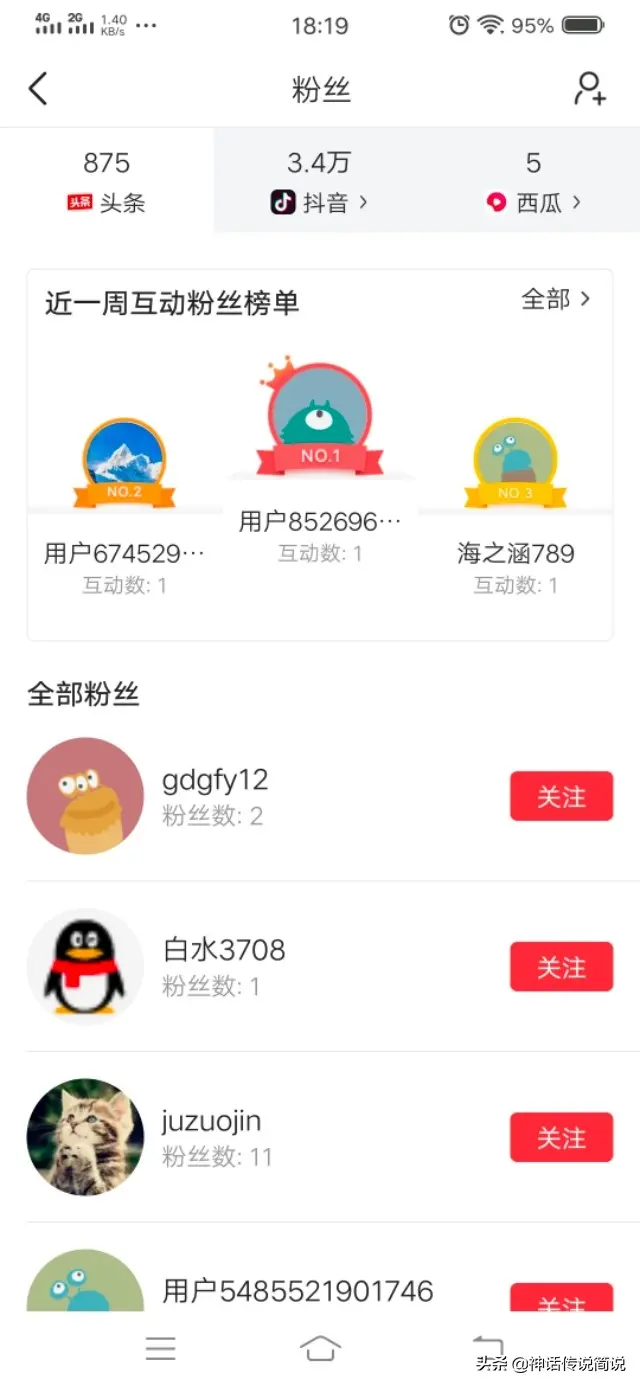Go back from the 粉丝 page
The width and height of the screenshot is (640, 1386).
point(38,89)
